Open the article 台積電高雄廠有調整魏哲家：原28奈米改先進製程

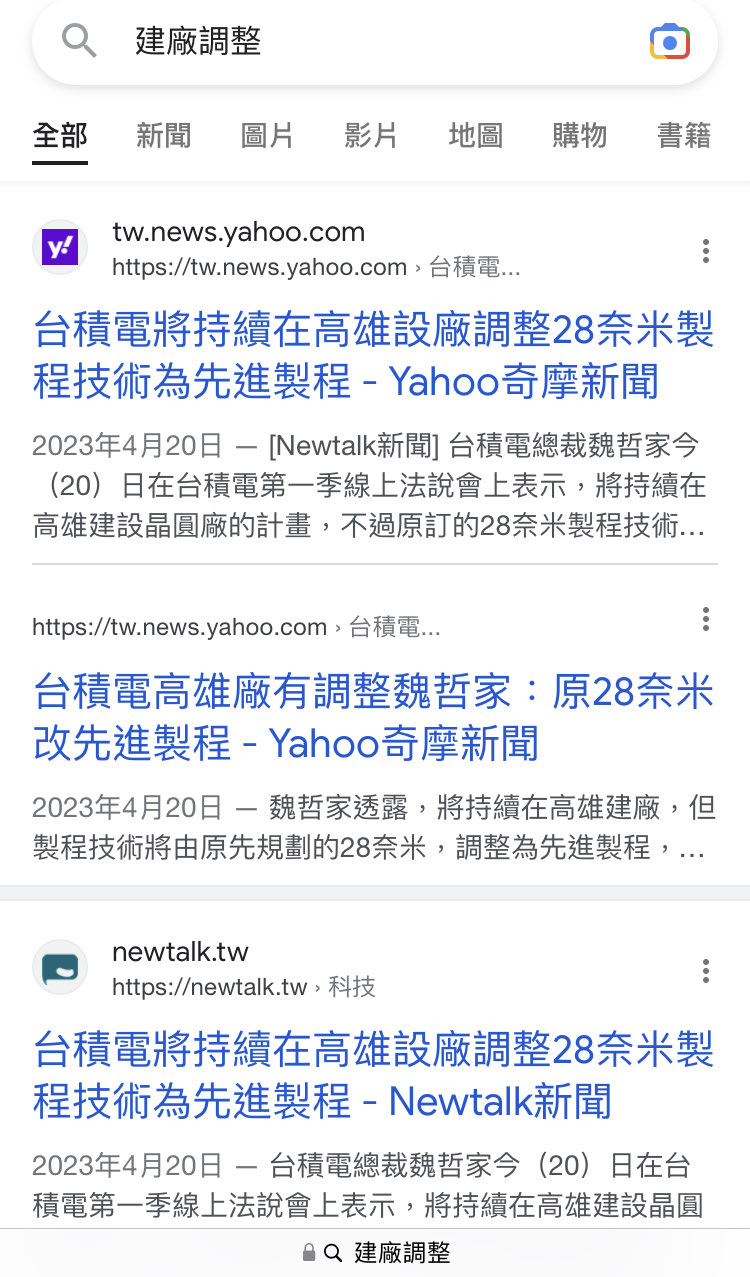[374, 717]
